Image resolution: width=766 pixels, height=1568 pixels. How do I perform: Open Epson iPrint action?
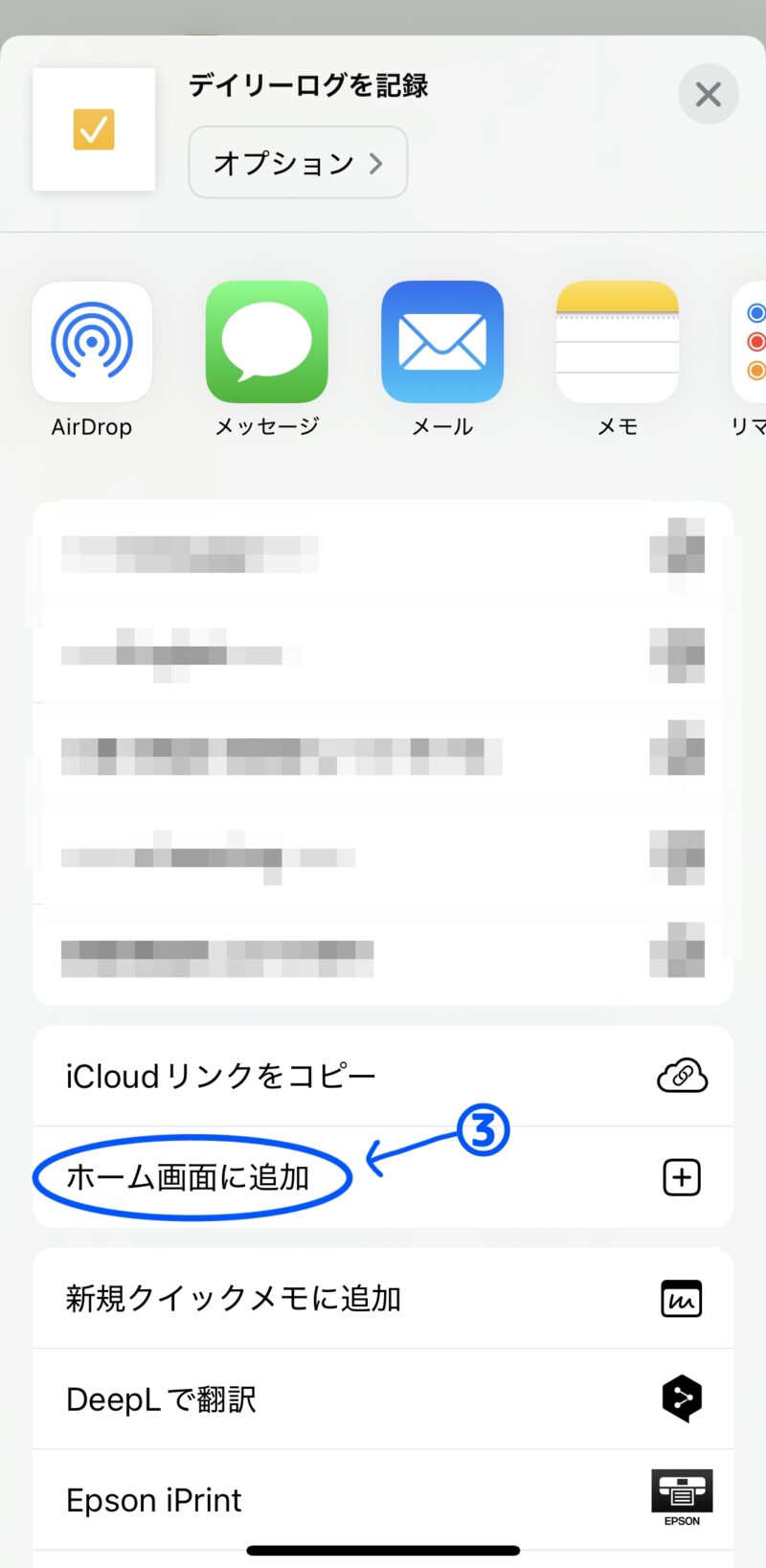(383, 1500)
